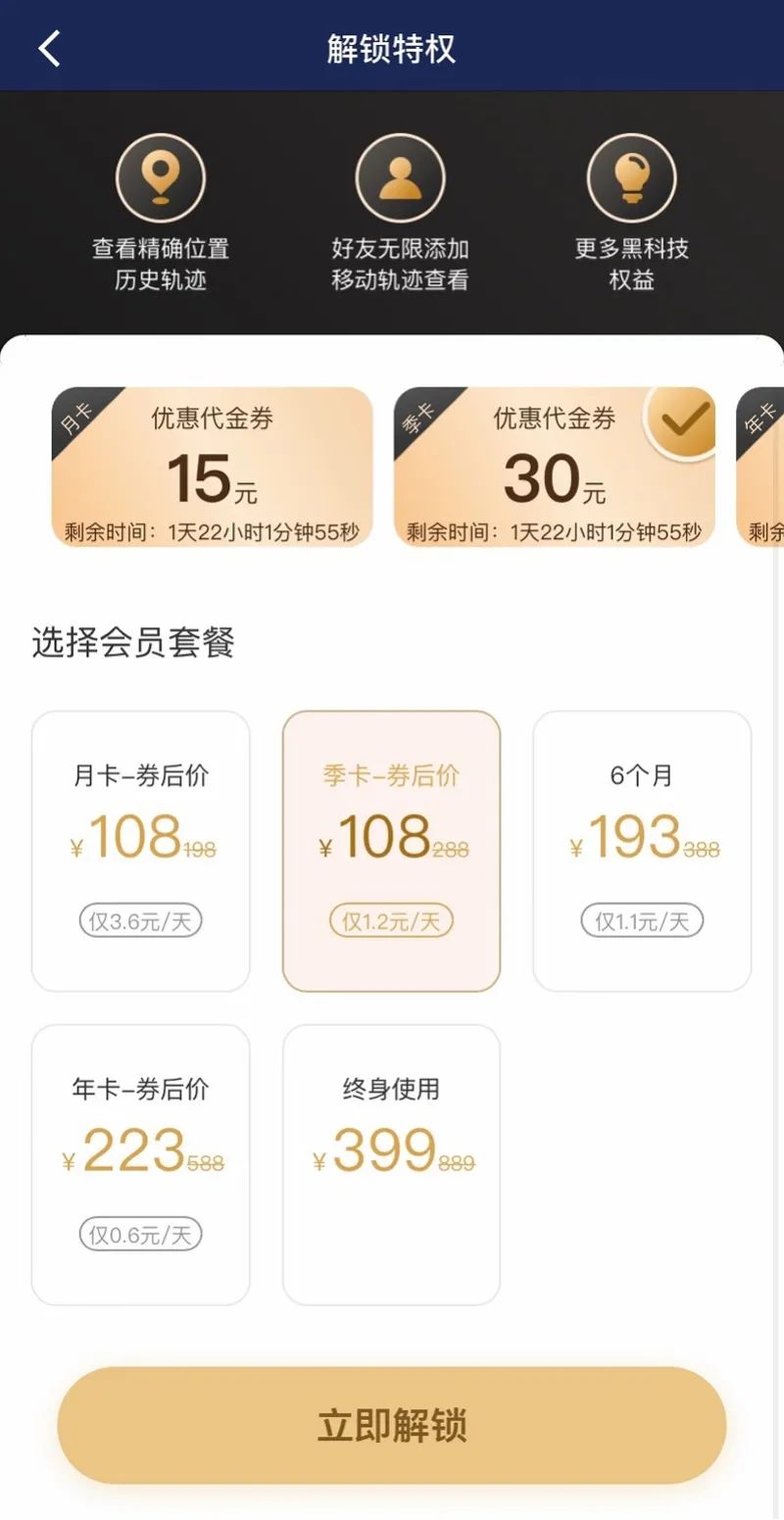Select the partially visible 年卡 coupon

[x=762, y=466]
